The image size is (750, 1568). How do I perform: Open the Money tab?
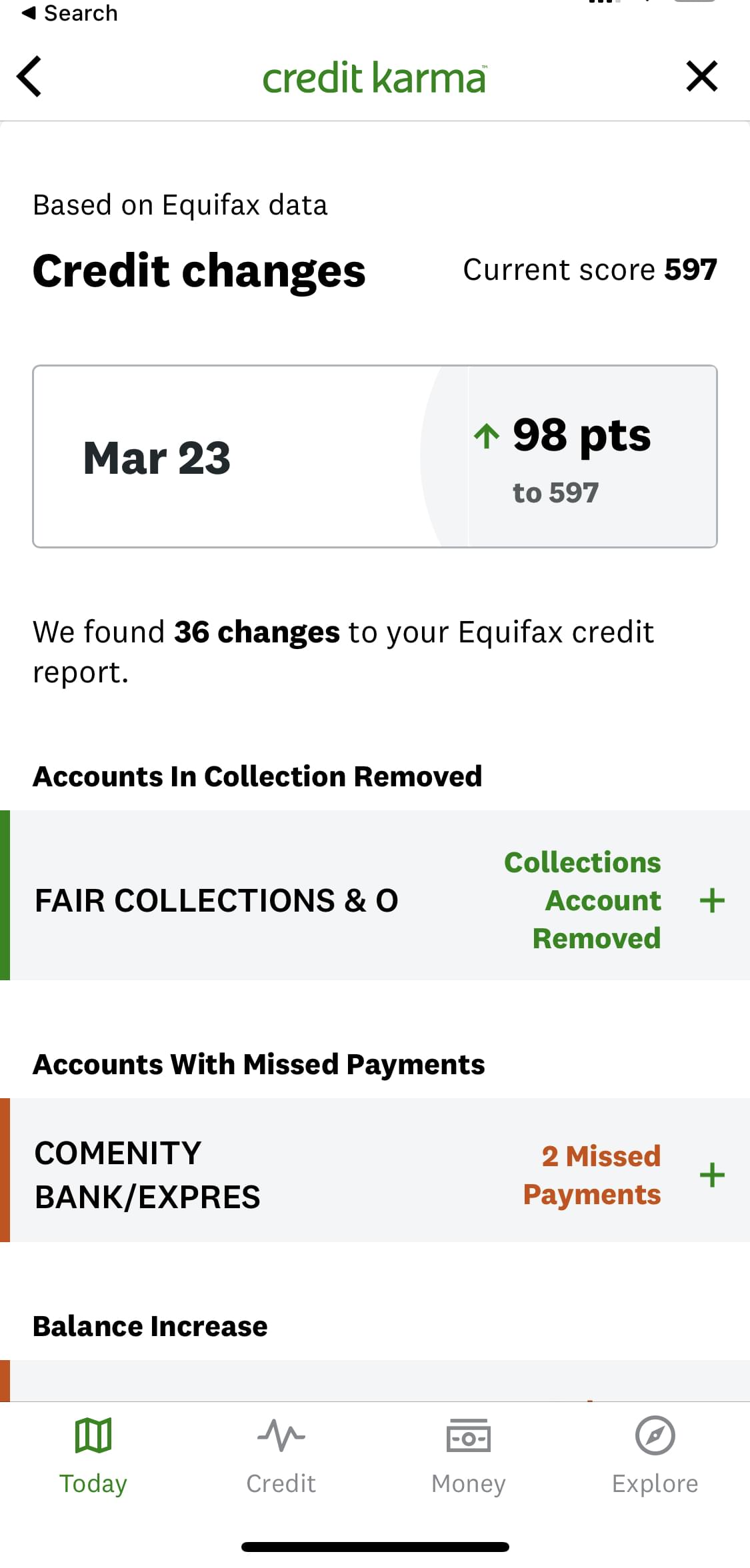[469, 1455]
